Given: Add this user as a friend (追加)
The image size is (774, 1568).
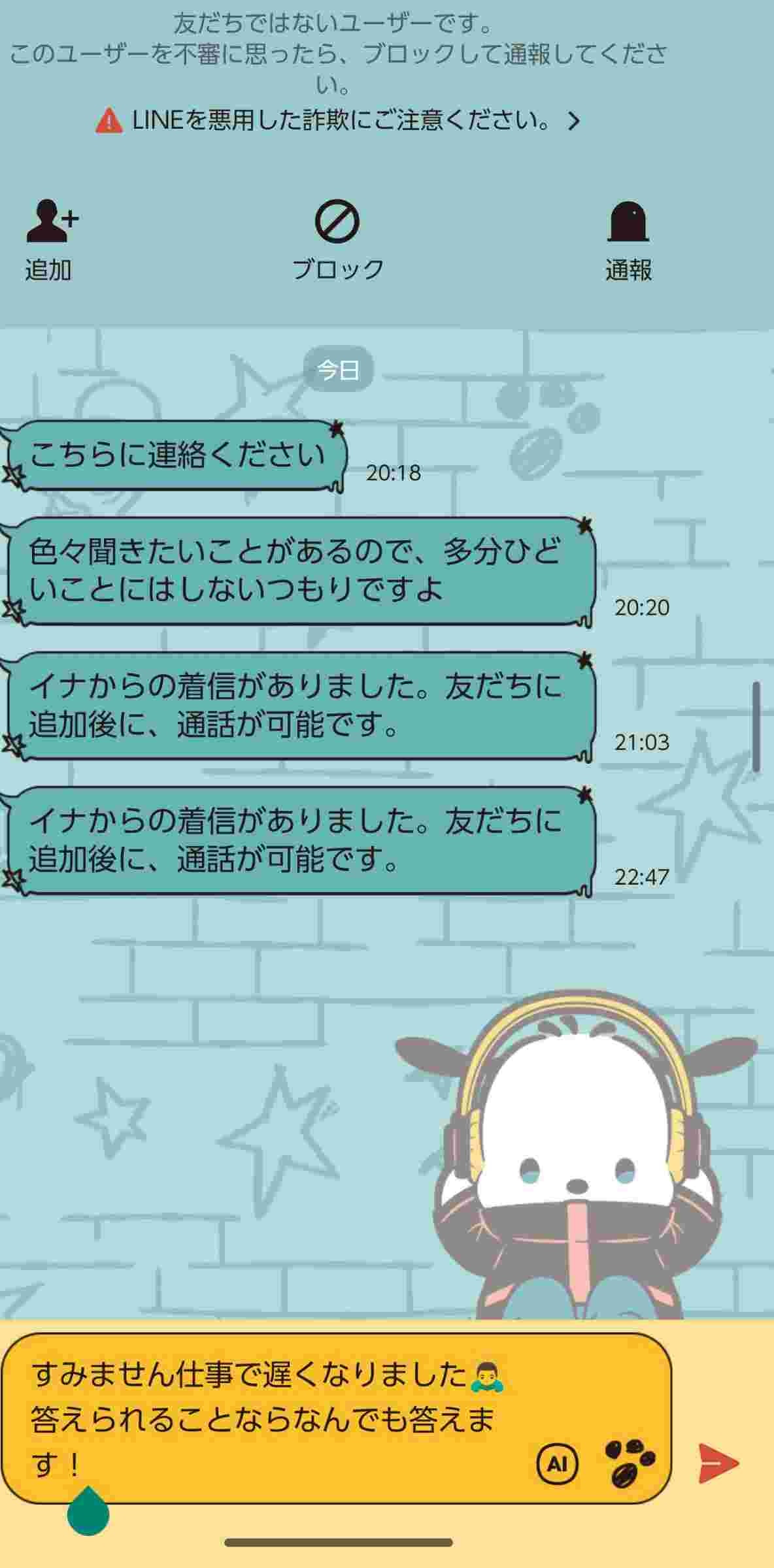Looking at the screenshot, I should click(50, 240).
